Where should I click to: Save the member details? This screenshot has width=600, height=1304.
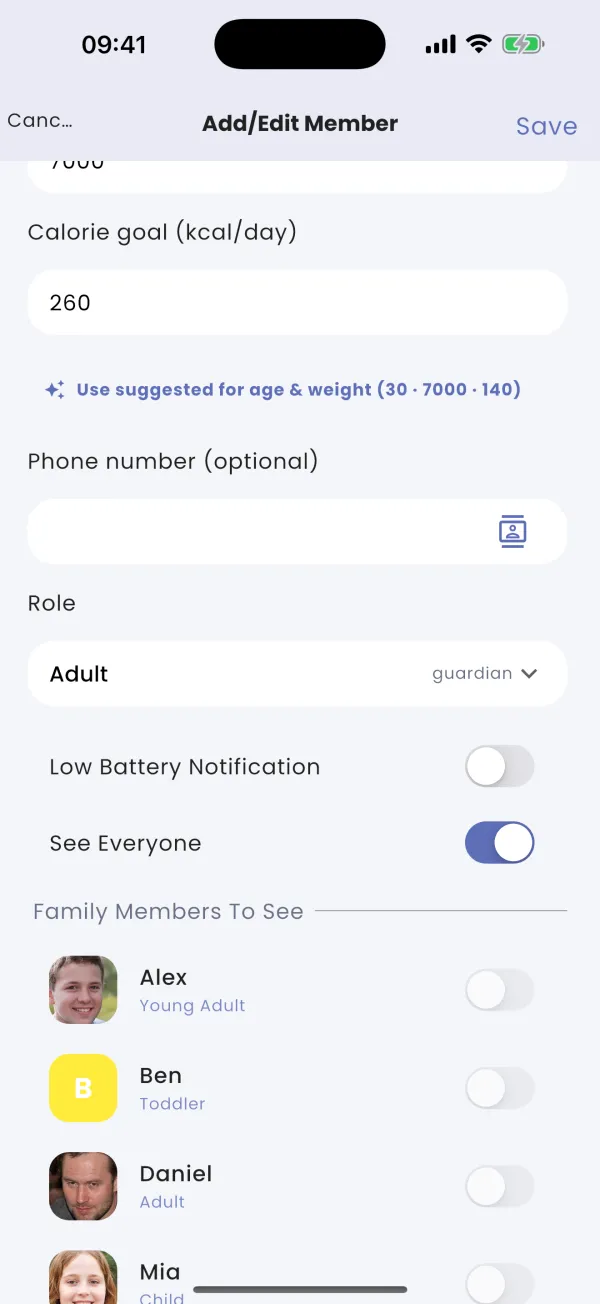546,126
